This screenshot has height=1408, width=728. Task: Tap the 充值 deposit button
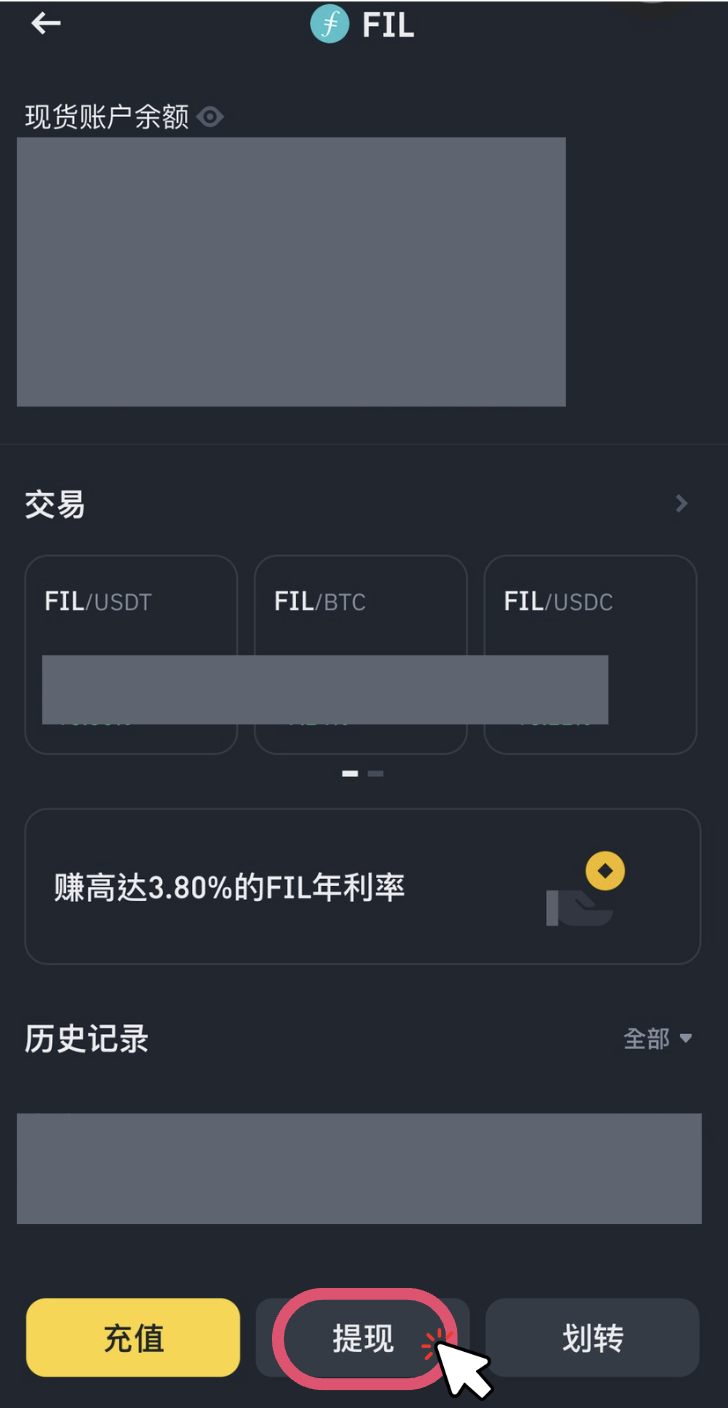pos(132,1337)
